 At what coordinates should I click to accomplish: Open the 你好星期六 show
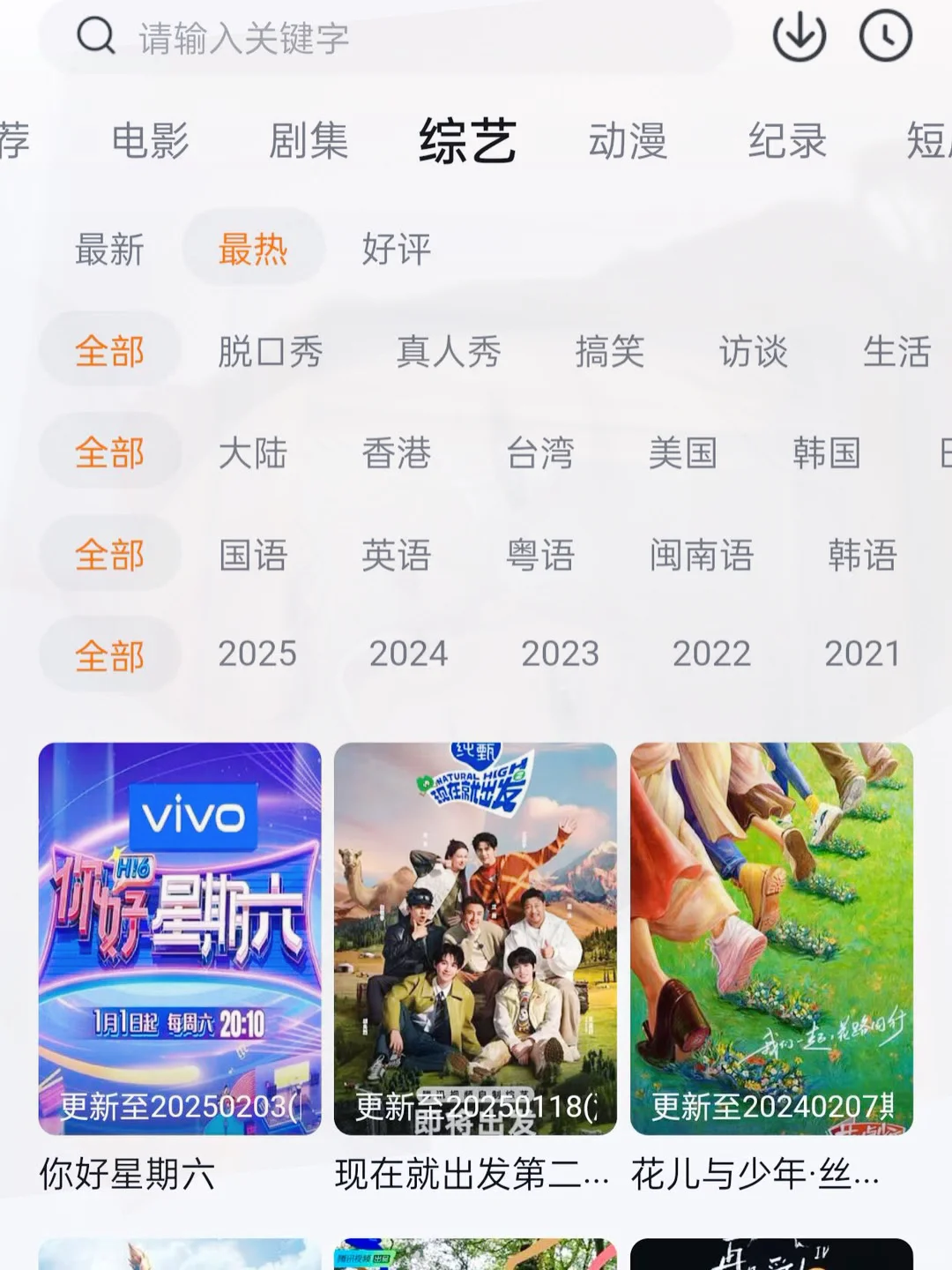pyautogui.click(x=180, y=938)
